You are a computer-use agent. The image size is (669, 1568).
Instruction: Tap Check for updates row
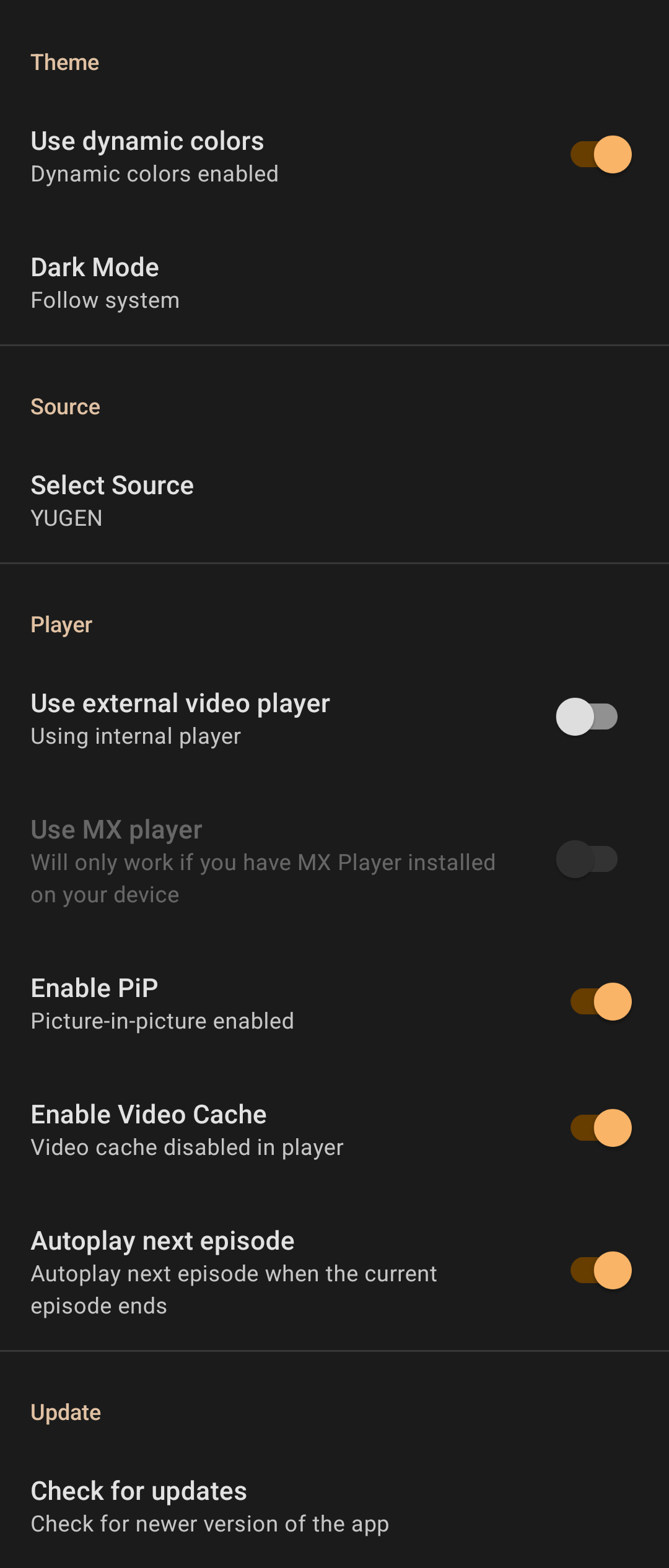tap(334, 1506)
